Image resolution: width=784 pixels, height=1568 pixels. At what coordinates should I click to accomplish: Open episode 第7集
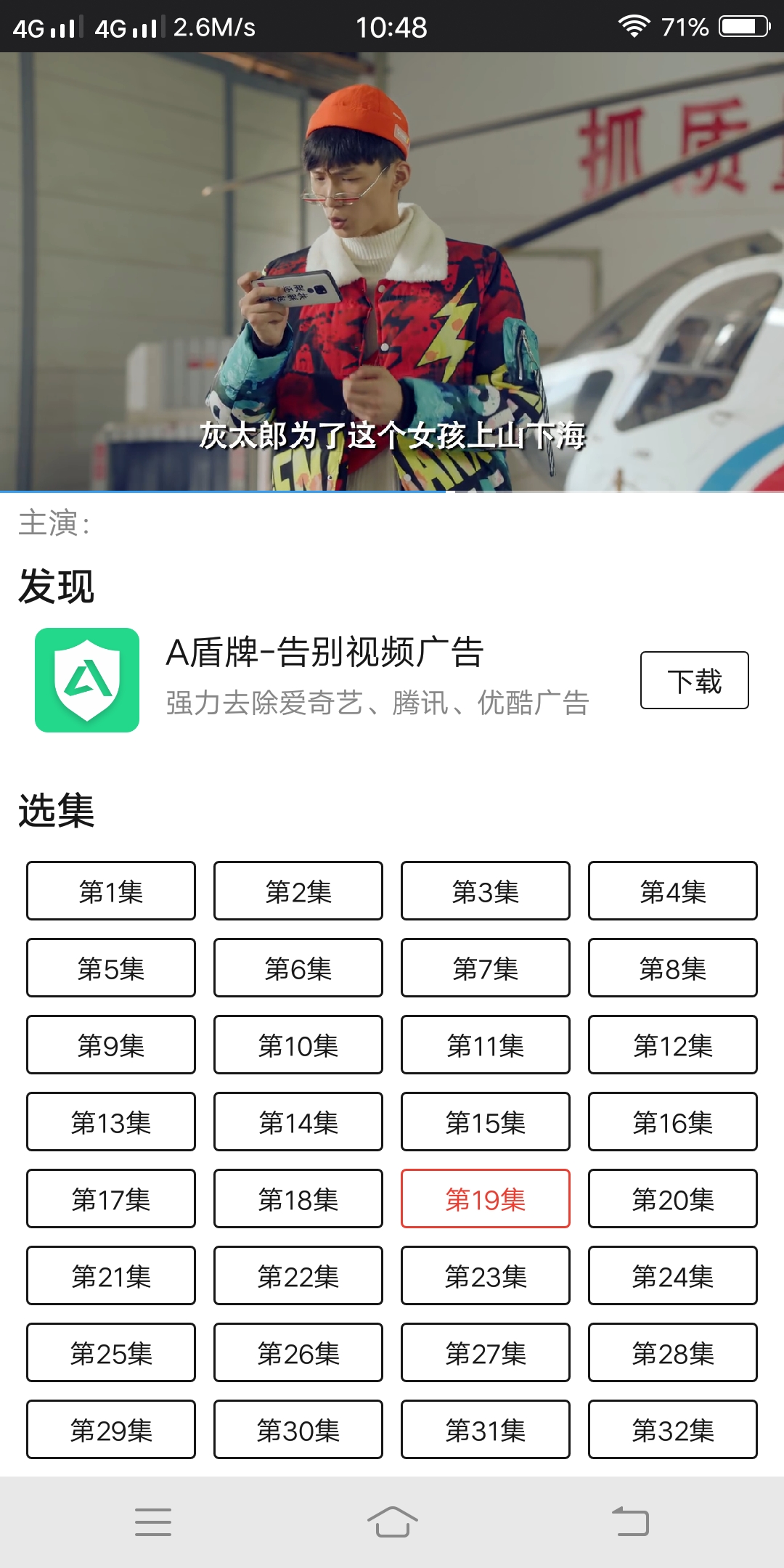[x=486, y=968]
